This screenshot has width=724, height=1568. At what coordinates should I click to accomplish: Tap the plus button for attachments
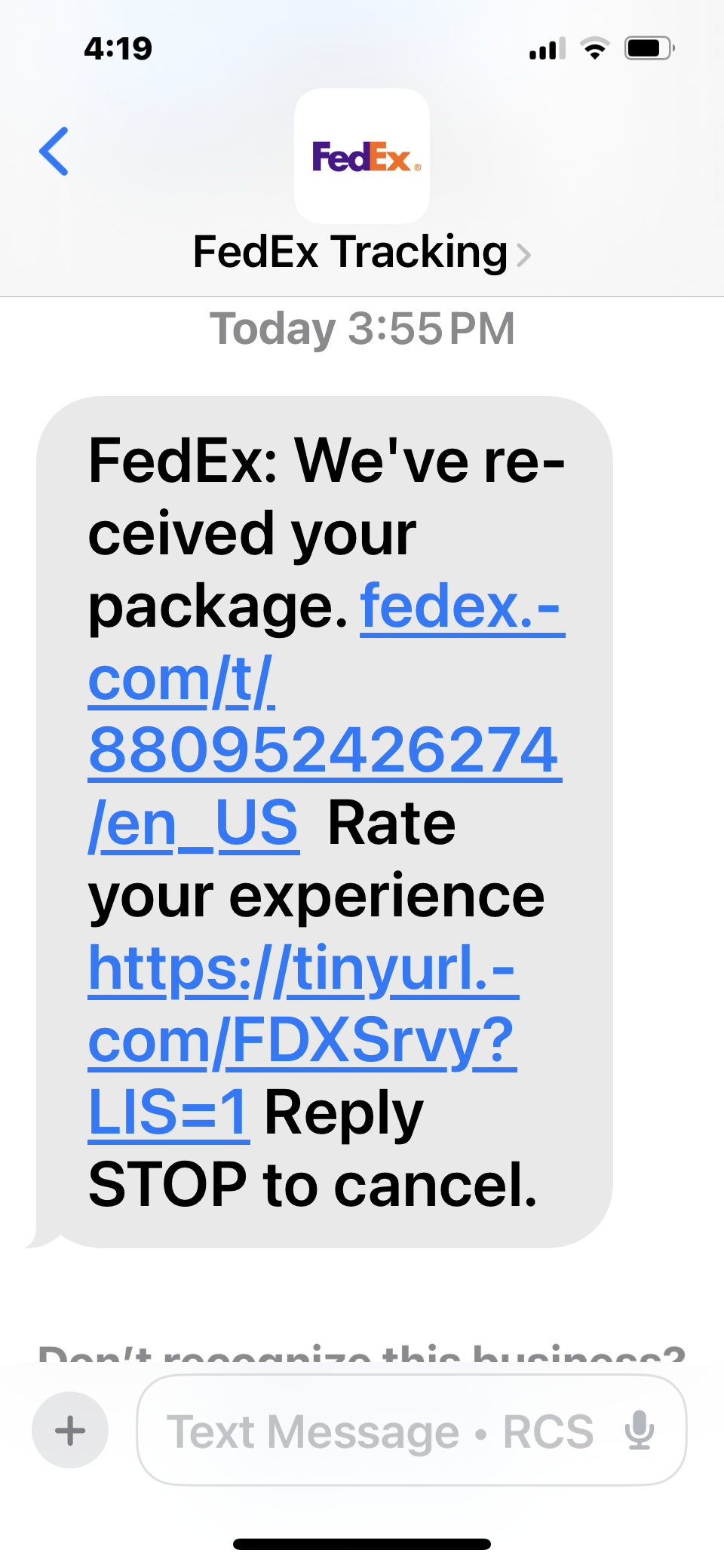tap(70, 1430)
